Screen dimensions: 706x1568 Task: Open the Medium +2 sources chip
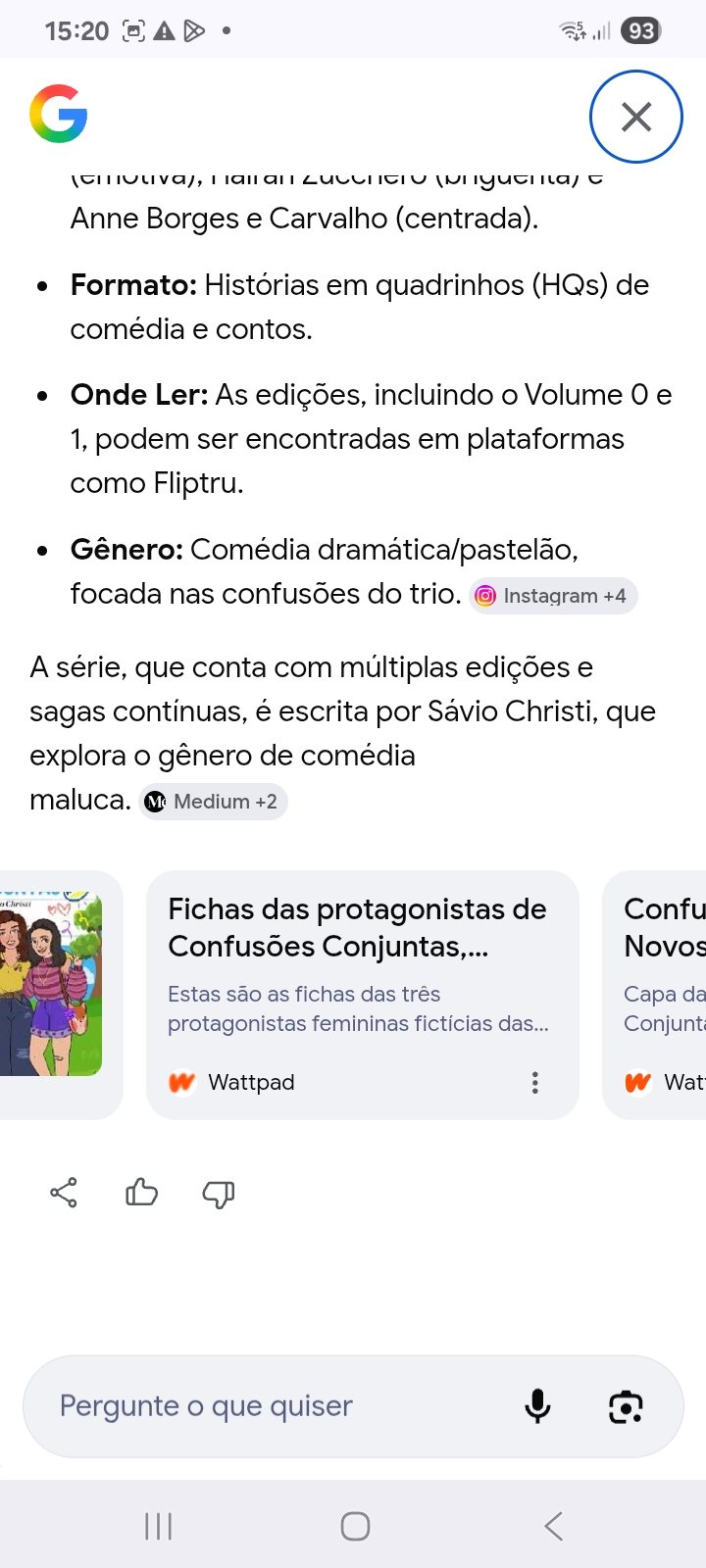point(213,802)
